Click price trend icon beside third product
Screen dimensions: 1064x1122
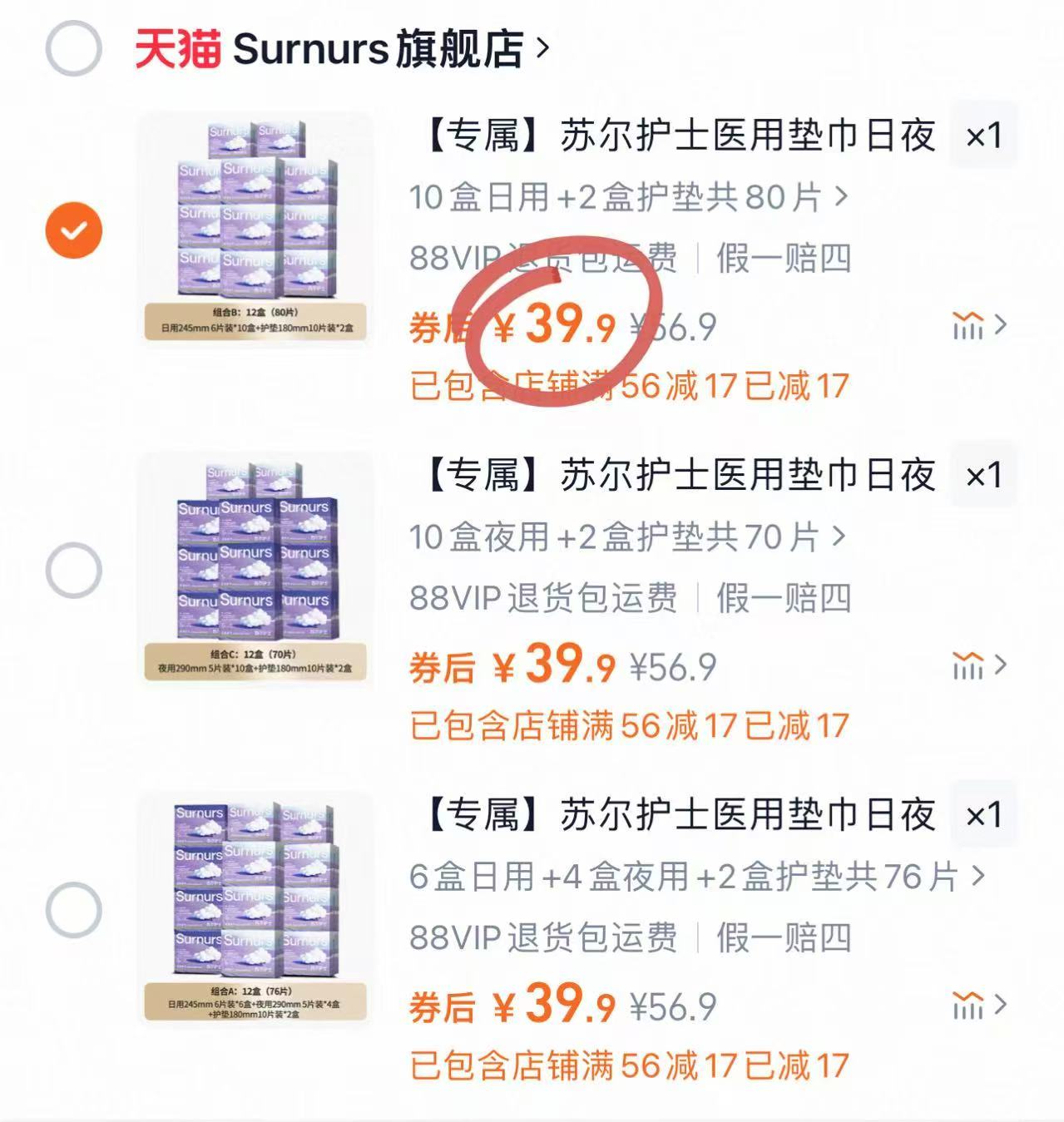[968, 1006]
